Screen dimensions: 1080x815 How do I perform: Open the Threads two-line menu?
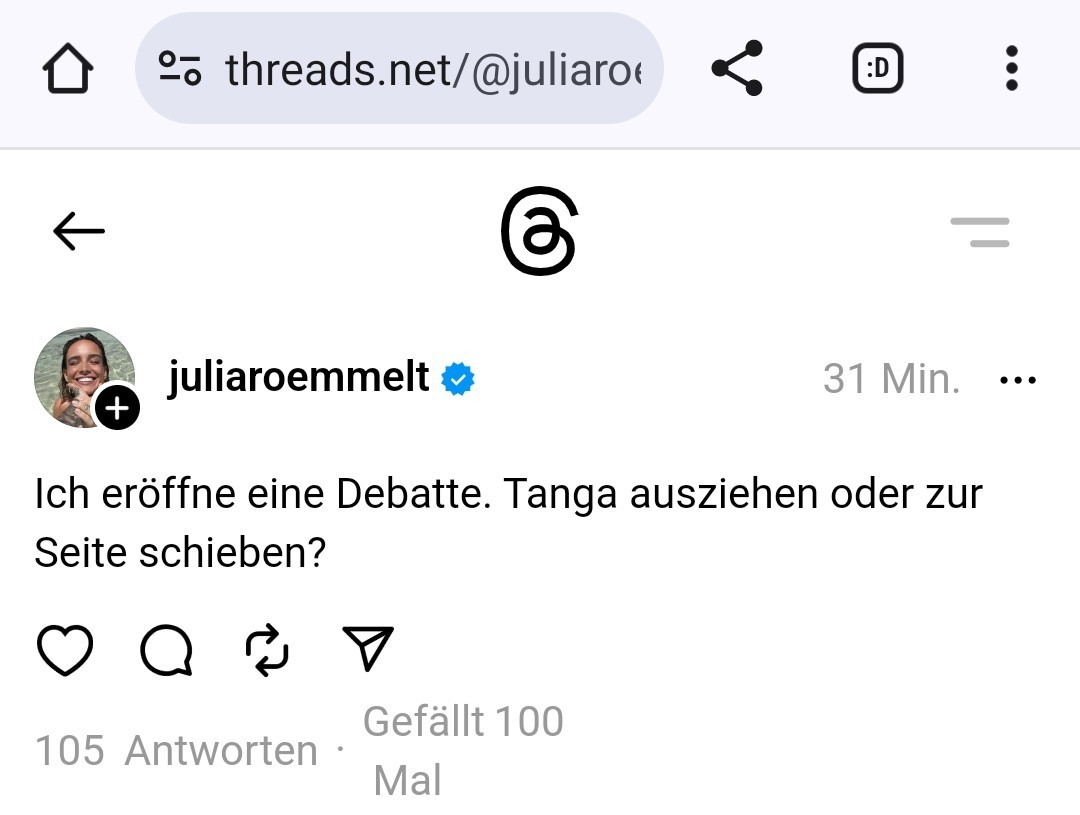(979, 232)
